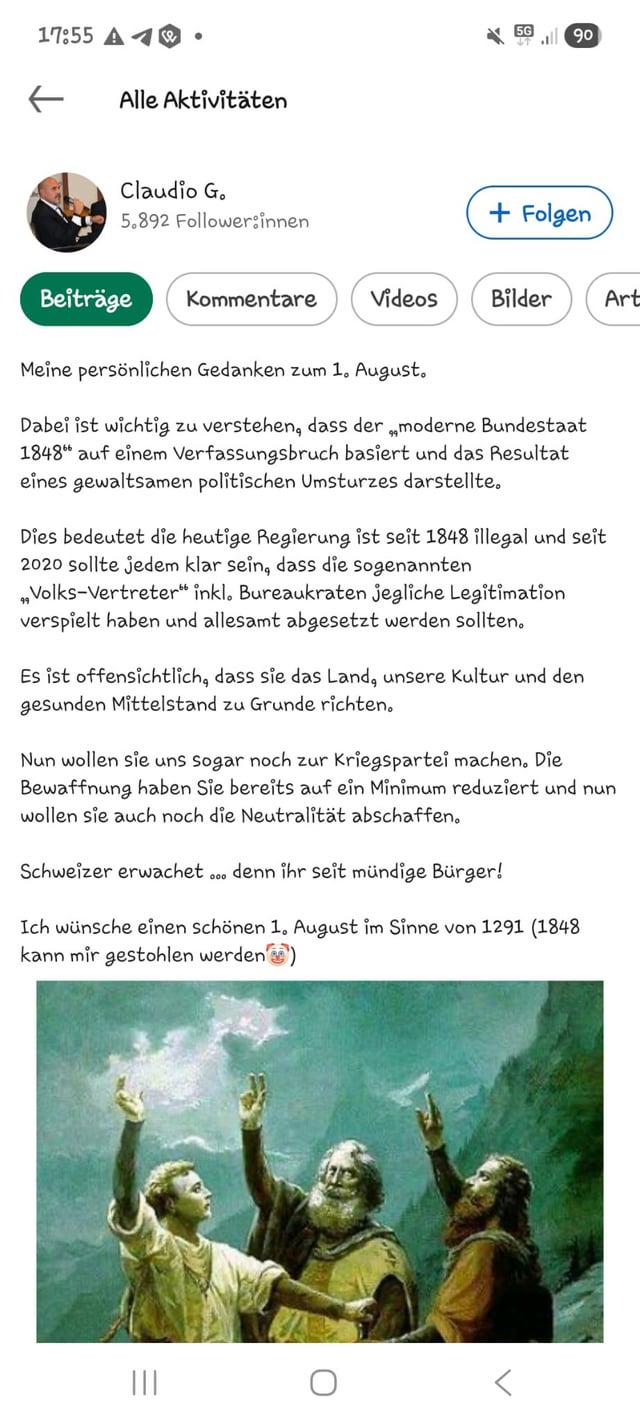Switch to the Kommentare tab

coord(252,299)
